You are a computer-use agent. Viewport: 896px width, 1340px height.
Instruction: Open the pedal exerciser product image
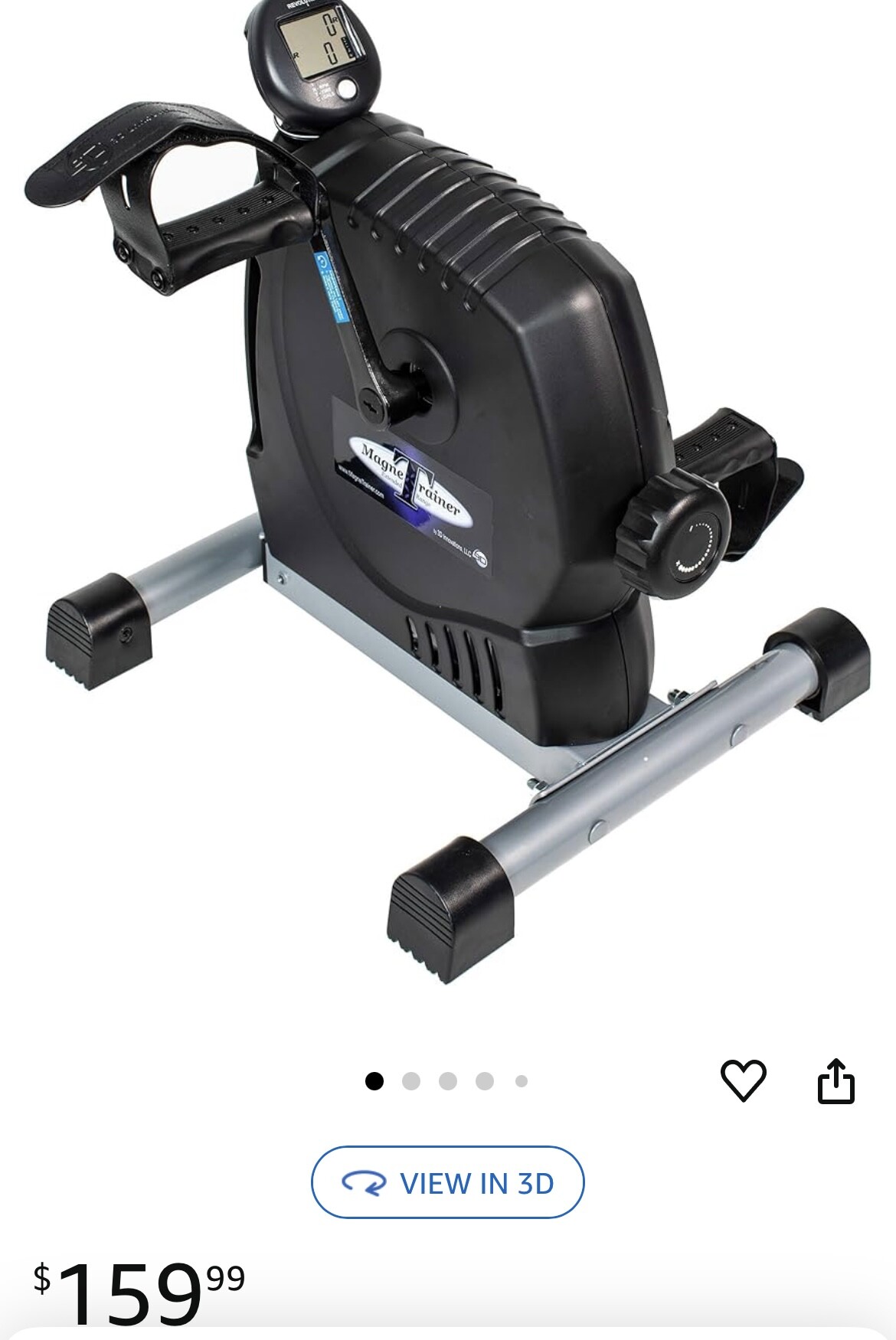(x=448, y=490)
